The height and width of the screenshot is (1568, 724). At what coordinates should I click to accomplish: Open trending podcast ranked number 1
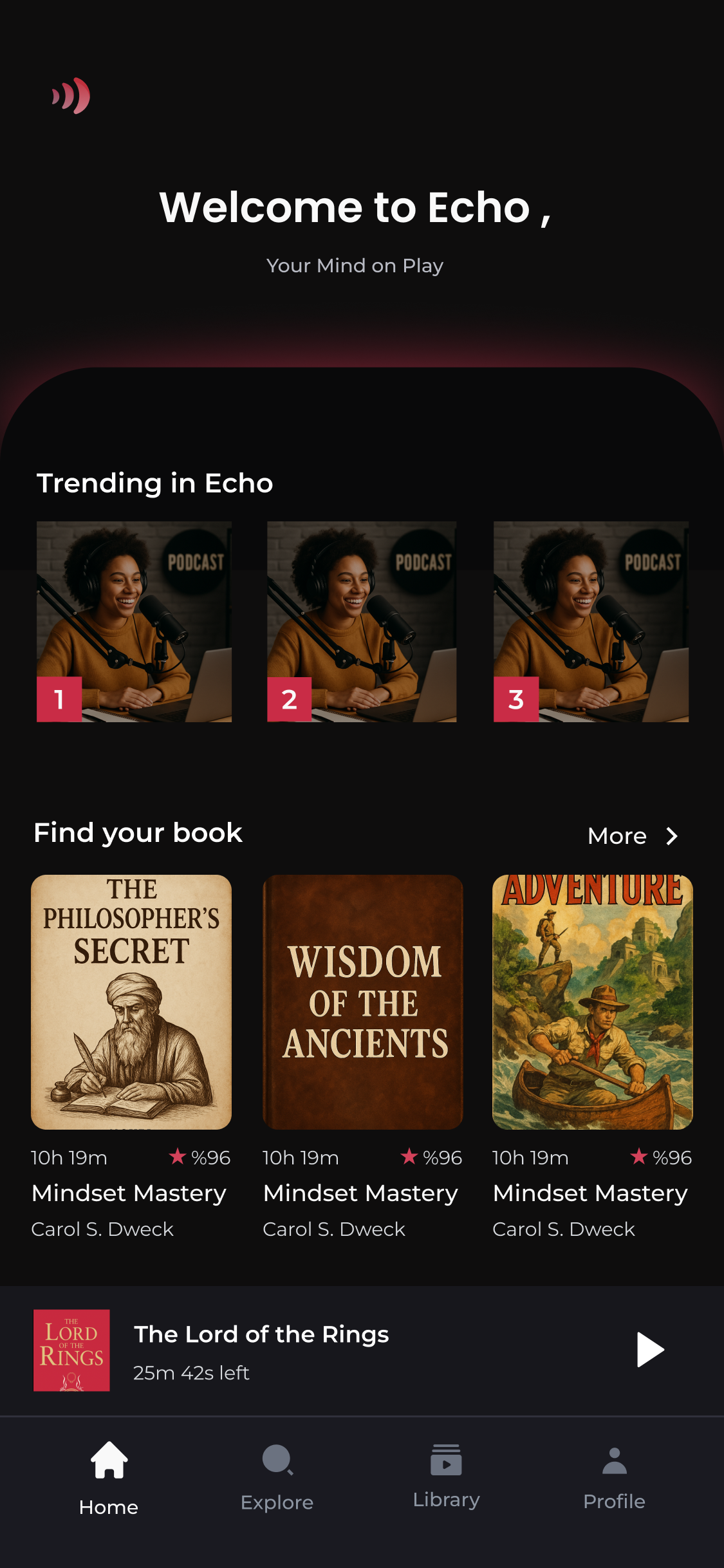click(134, 621)
